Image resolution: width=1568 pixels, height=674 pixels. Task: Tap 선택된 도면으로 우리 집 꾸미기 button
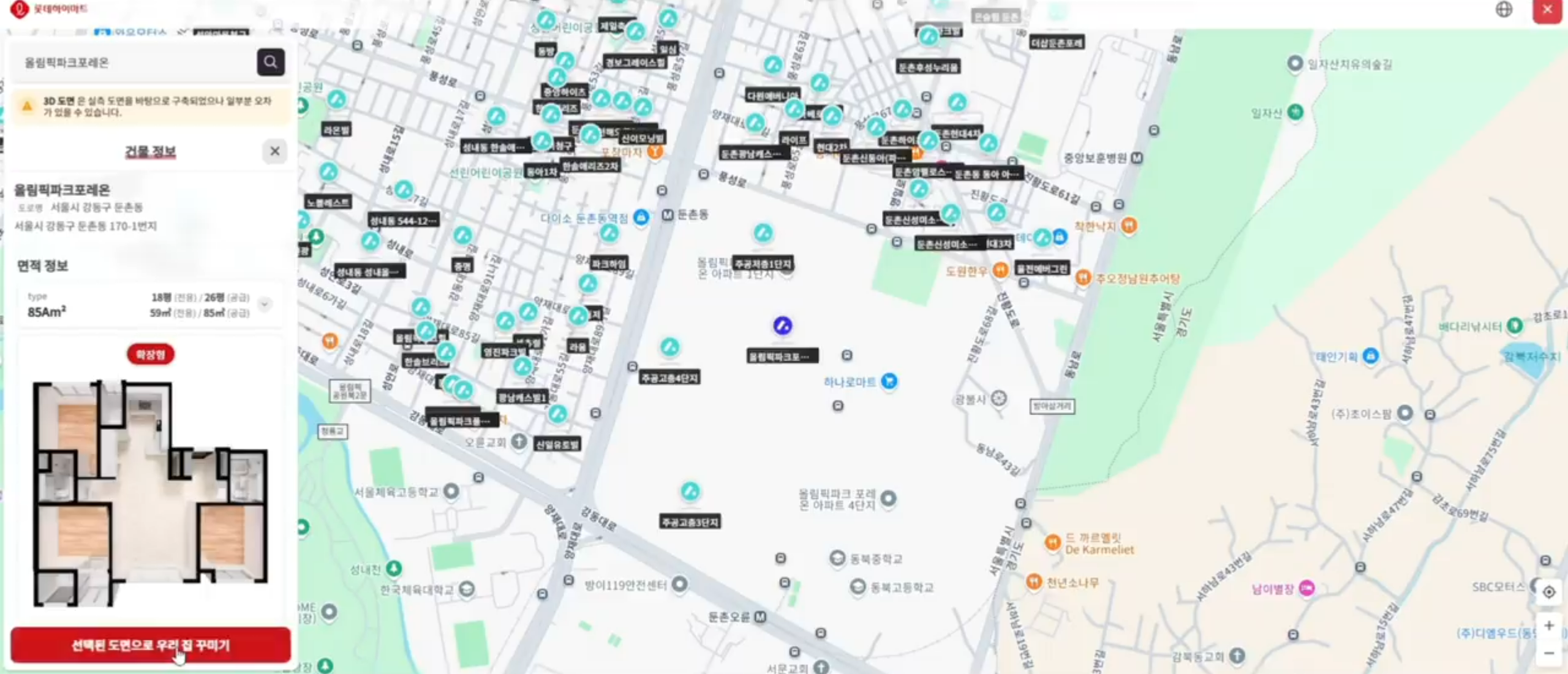pyautogui.click(x=151, y=645)
